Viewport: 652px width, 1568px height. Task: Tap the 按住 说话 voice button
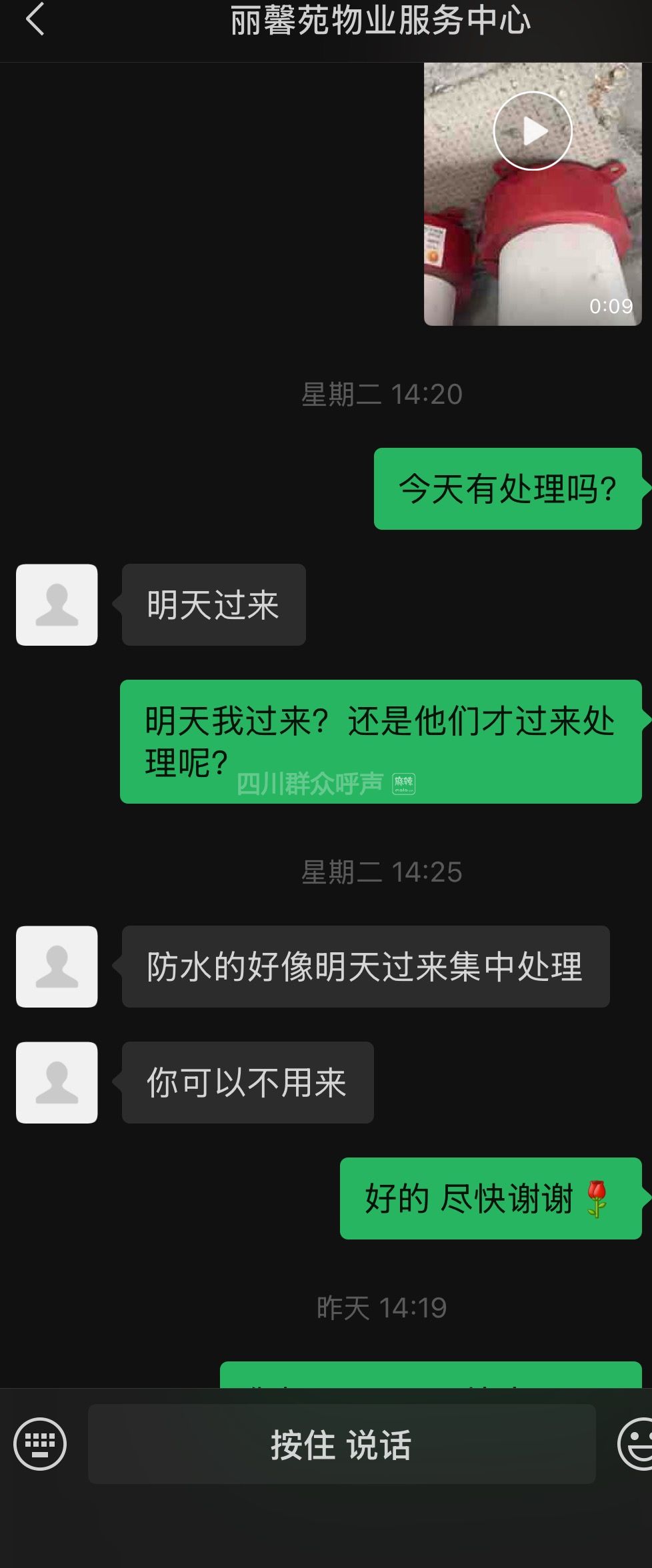pyautogui.click(x=341, y=1444)
